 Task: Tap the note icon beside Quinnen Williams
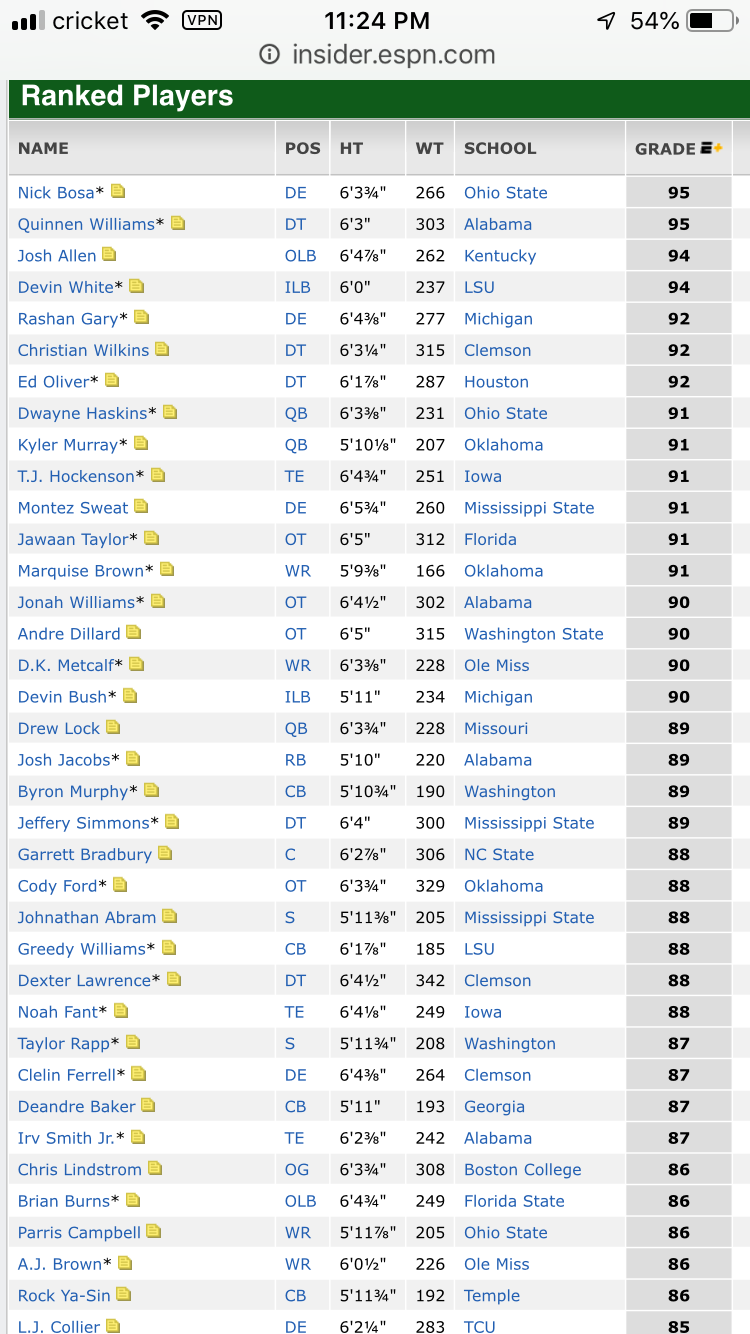pos(178,223)
